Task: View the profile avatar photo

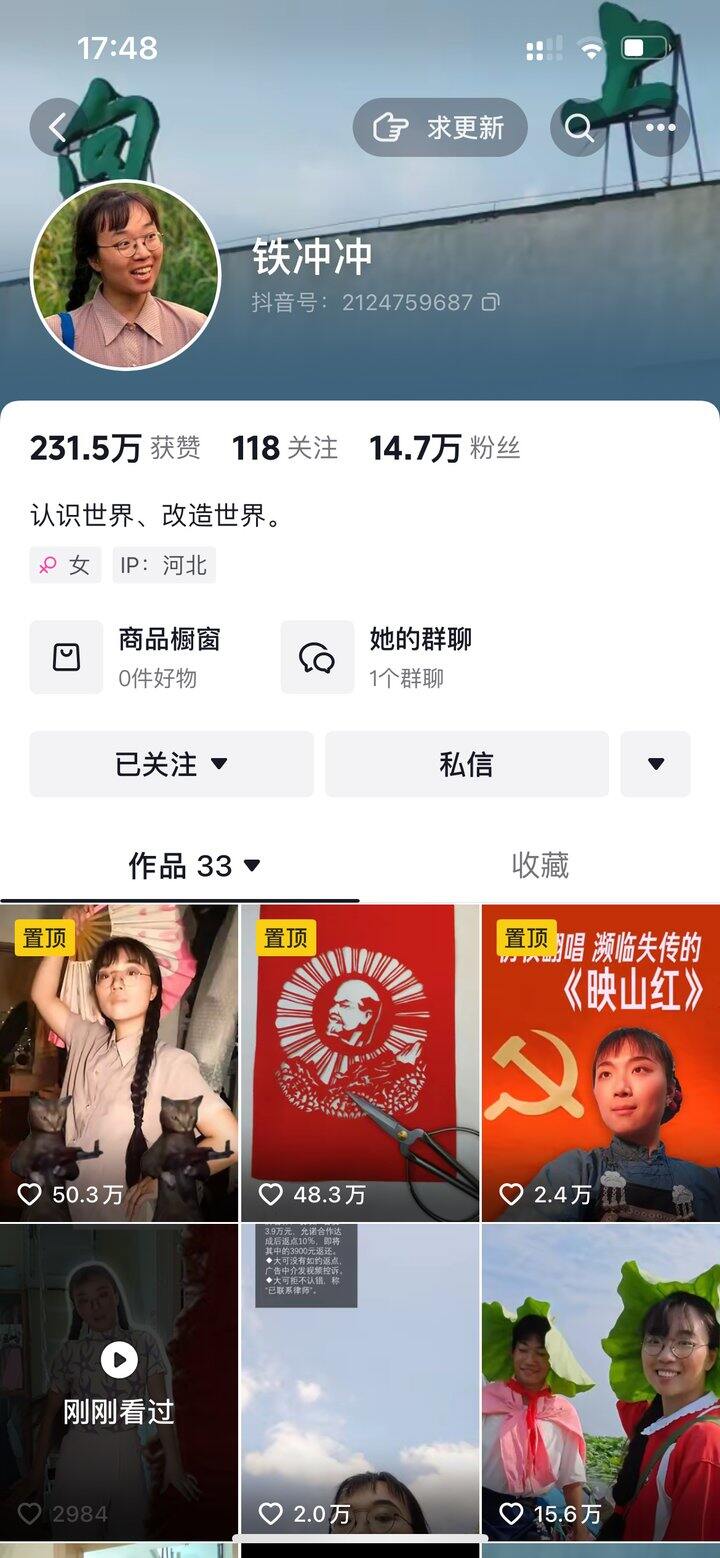Action: 126,275
